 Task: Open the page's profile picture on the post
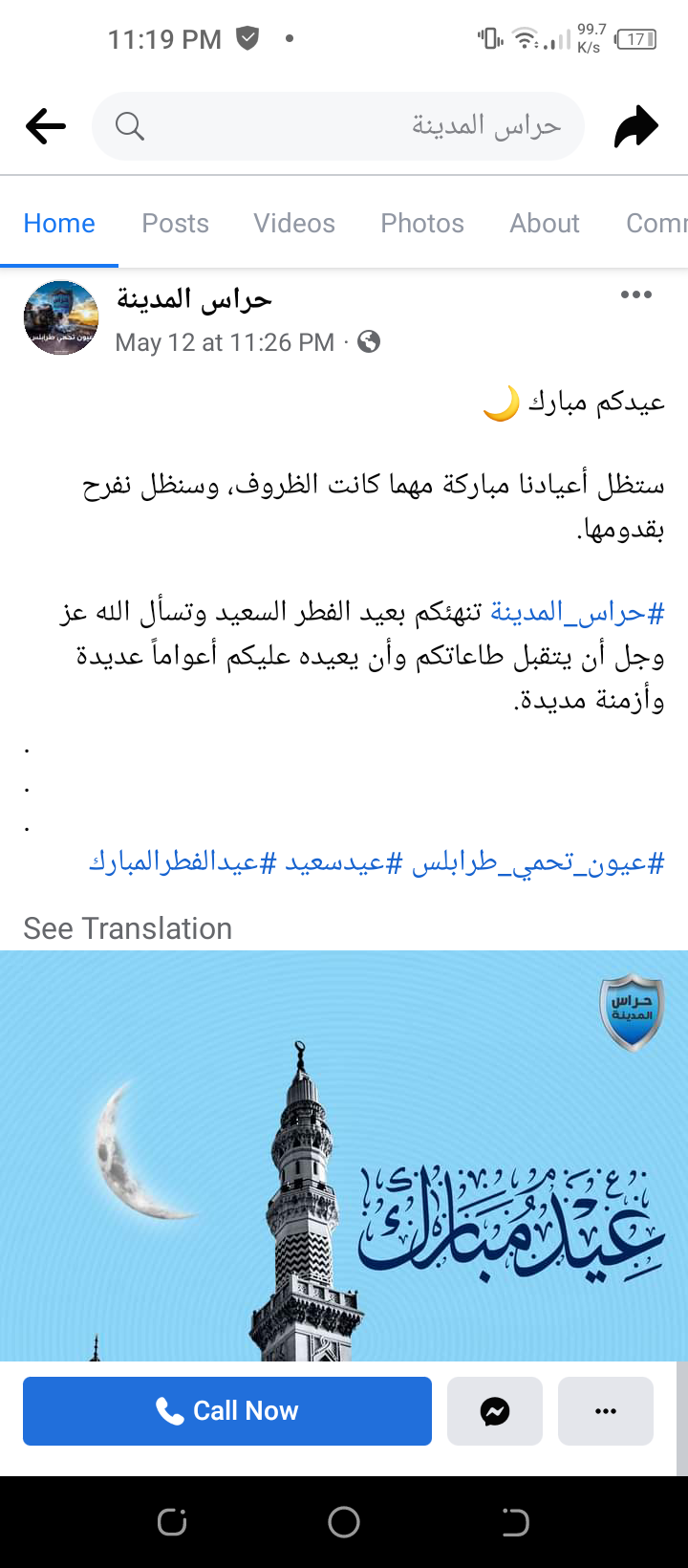coord(61,318)
